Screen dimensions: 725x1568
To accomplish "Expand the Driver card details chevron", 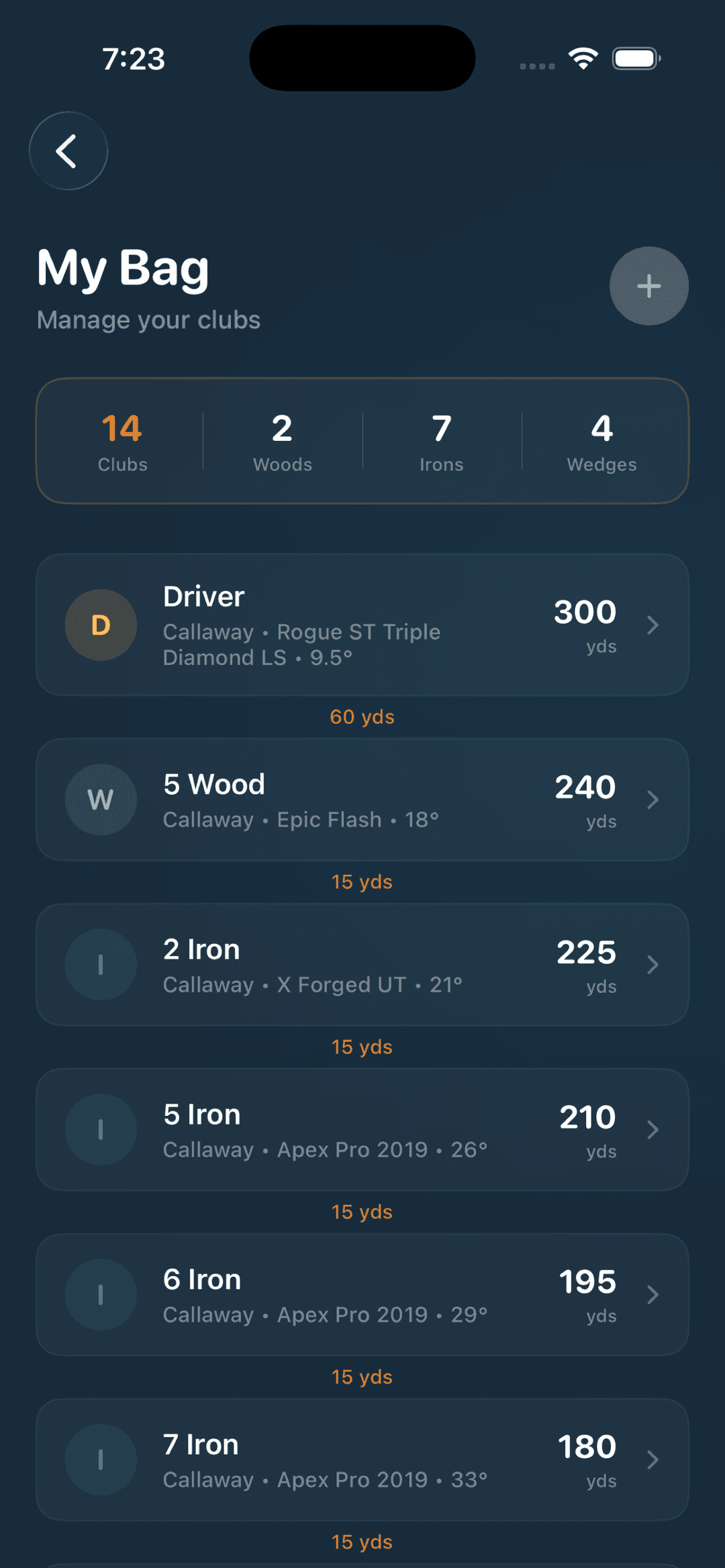I will (x=653, y=625).
